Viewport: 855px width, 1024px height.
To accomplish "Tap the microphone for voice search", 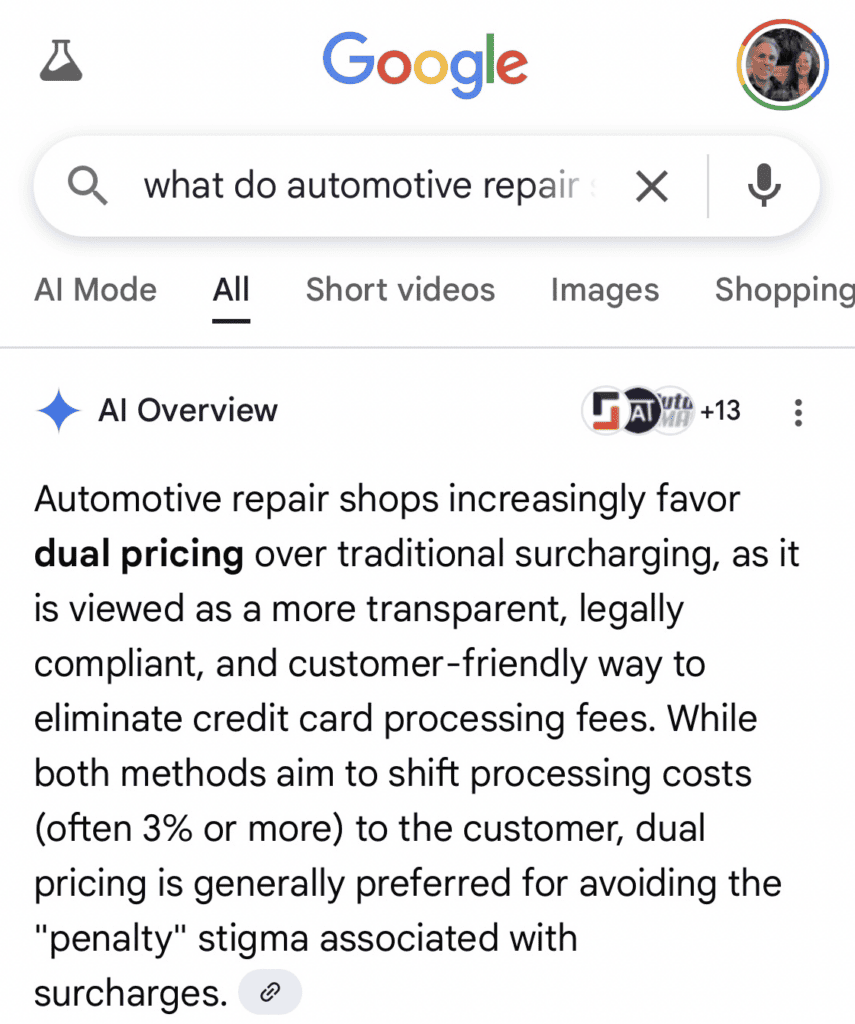I will point(764,186).
